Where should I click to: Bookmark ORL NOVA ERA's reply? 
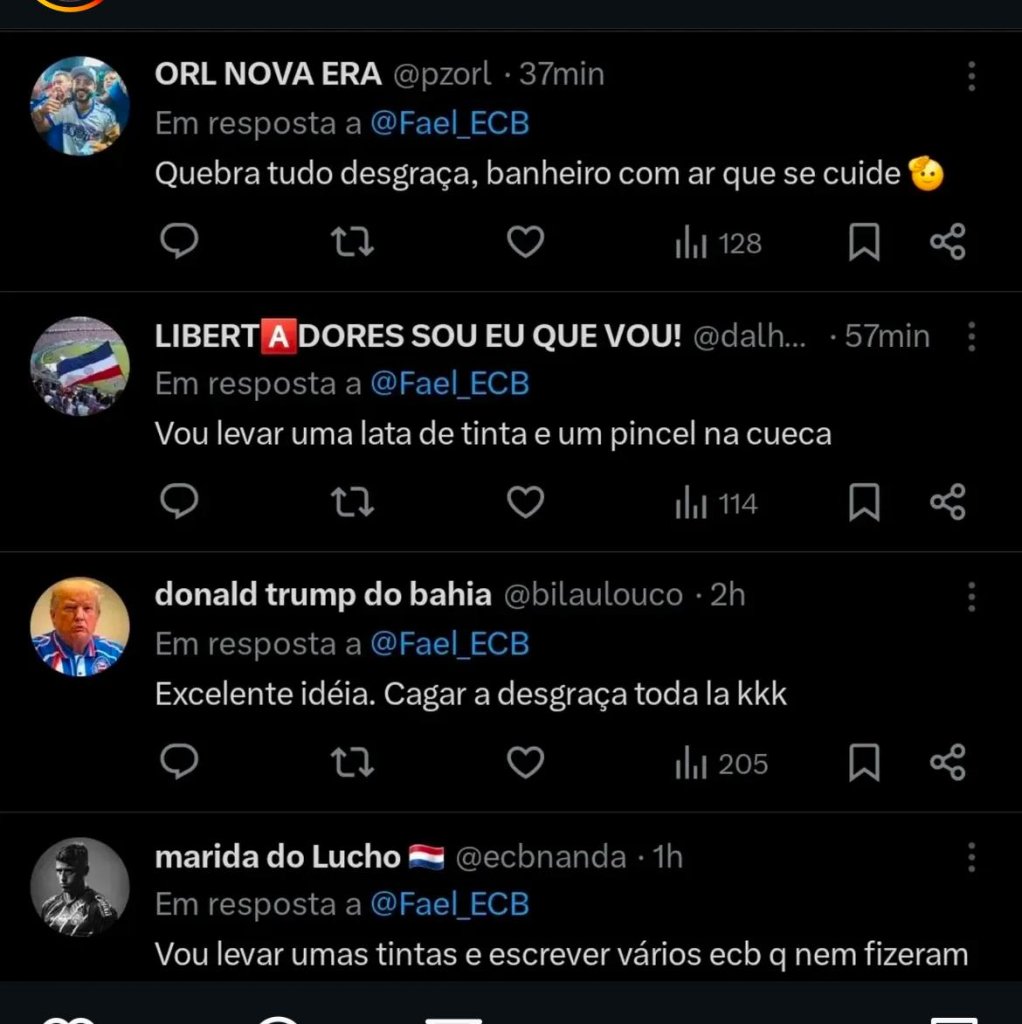864,242
